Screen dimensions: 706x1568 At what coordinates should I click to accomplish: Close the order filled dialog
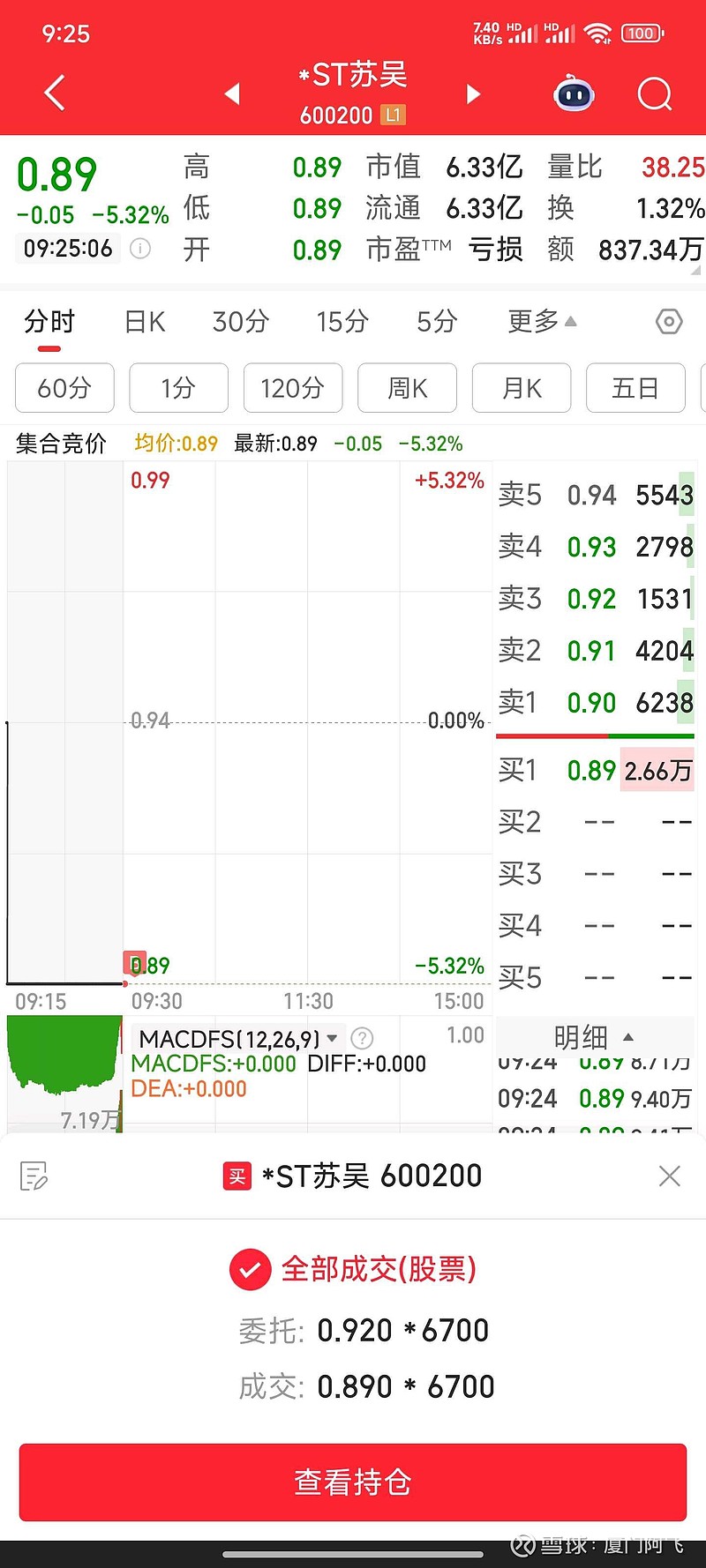pos(670,1176)
